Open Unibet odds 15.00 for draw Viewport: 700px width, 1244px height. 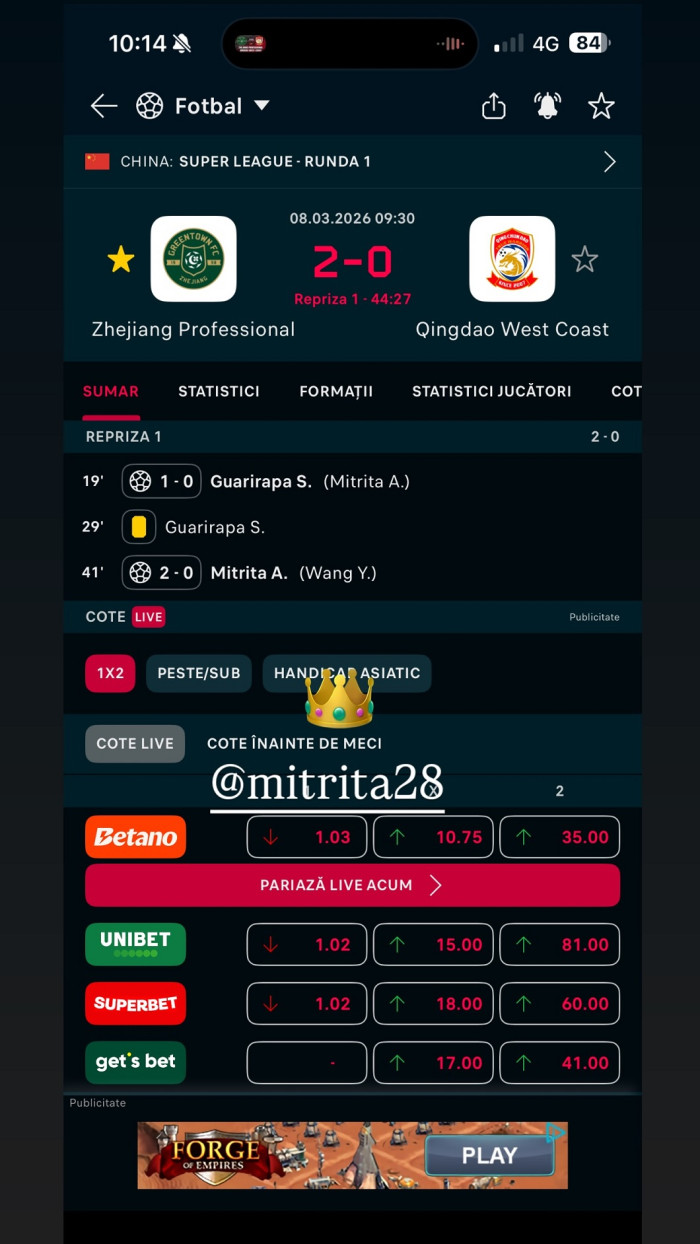click(x=433, y=944)
